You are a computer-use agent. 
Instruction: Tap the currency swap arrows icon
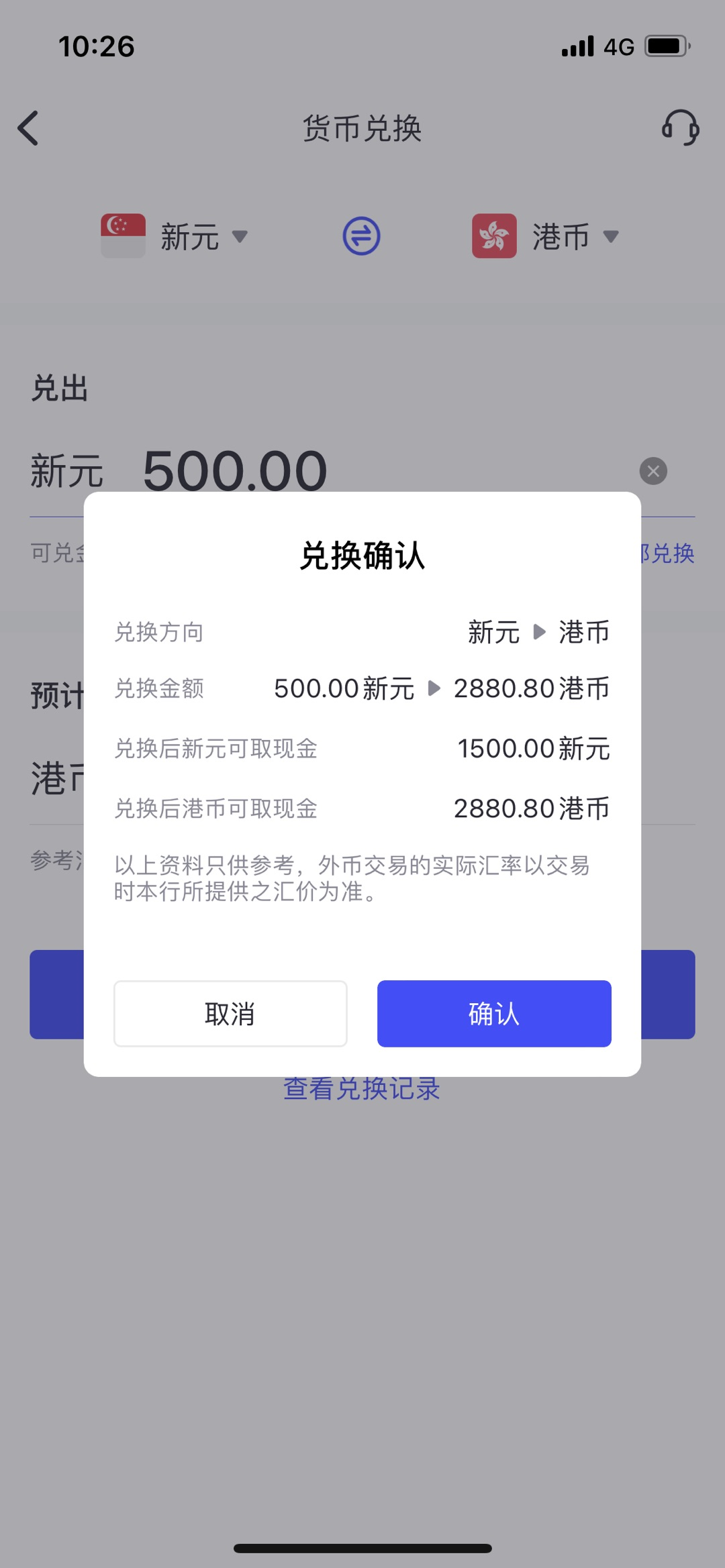[x=361, y=236]
